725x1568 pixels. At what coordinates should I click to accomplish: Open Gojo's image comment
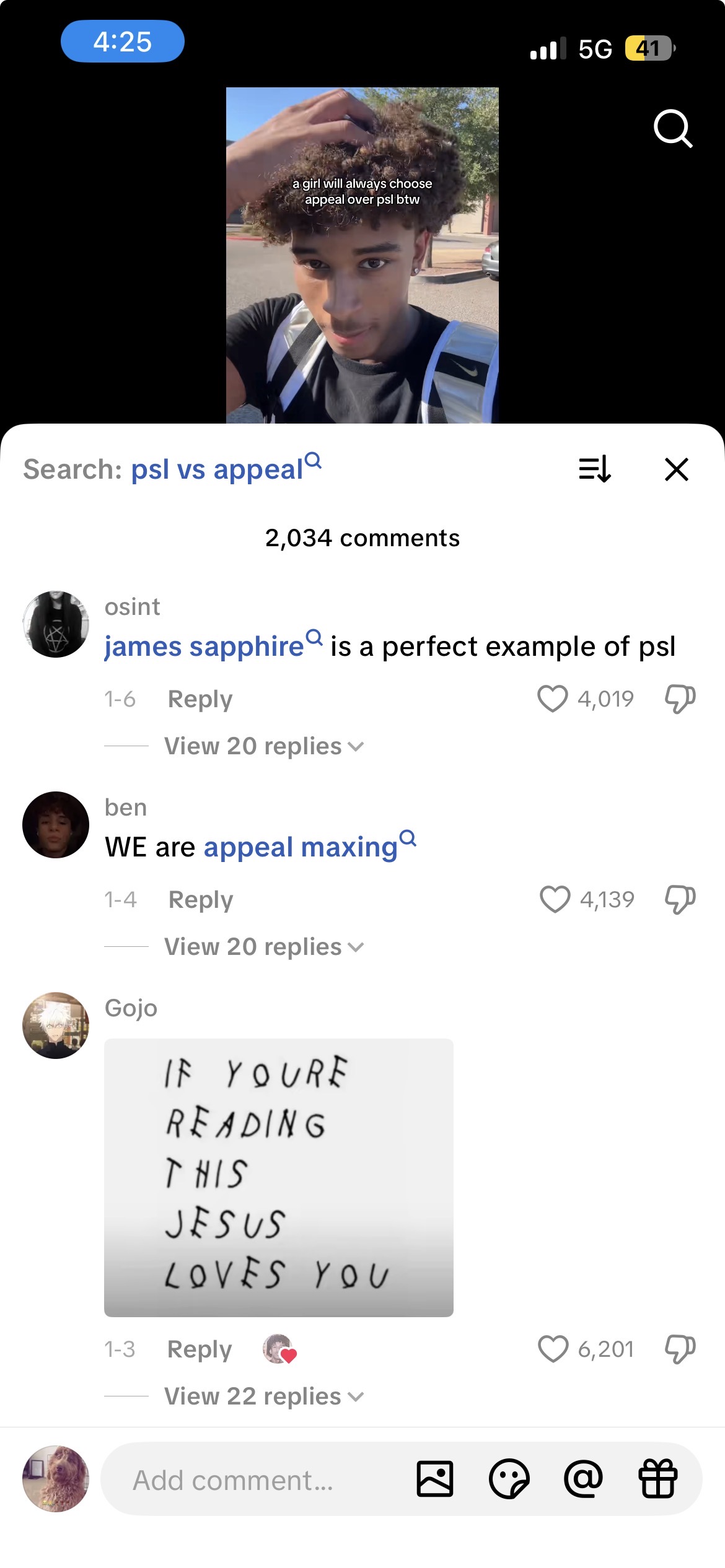tap(279, 1177)
